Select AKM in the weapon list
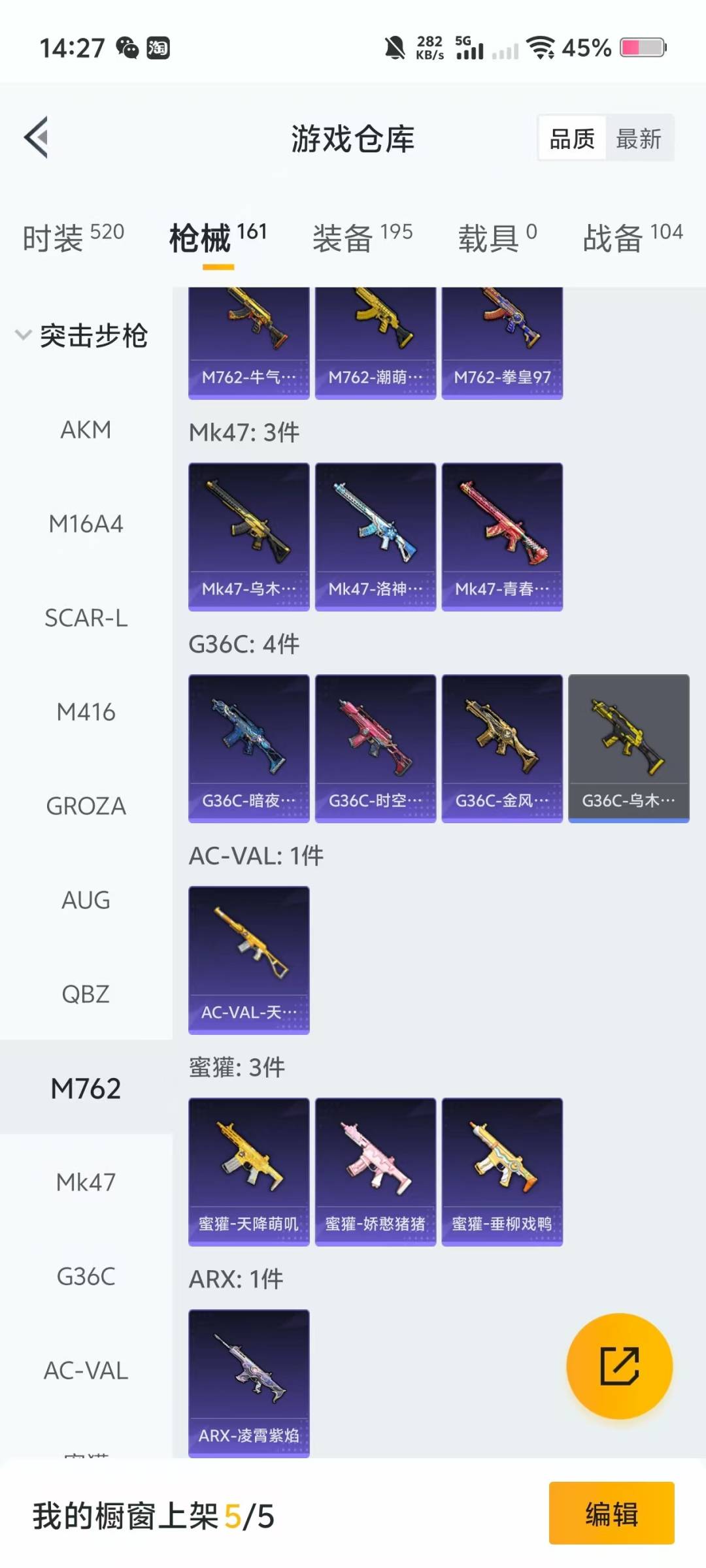706x1568 pixels. [86, 430]
